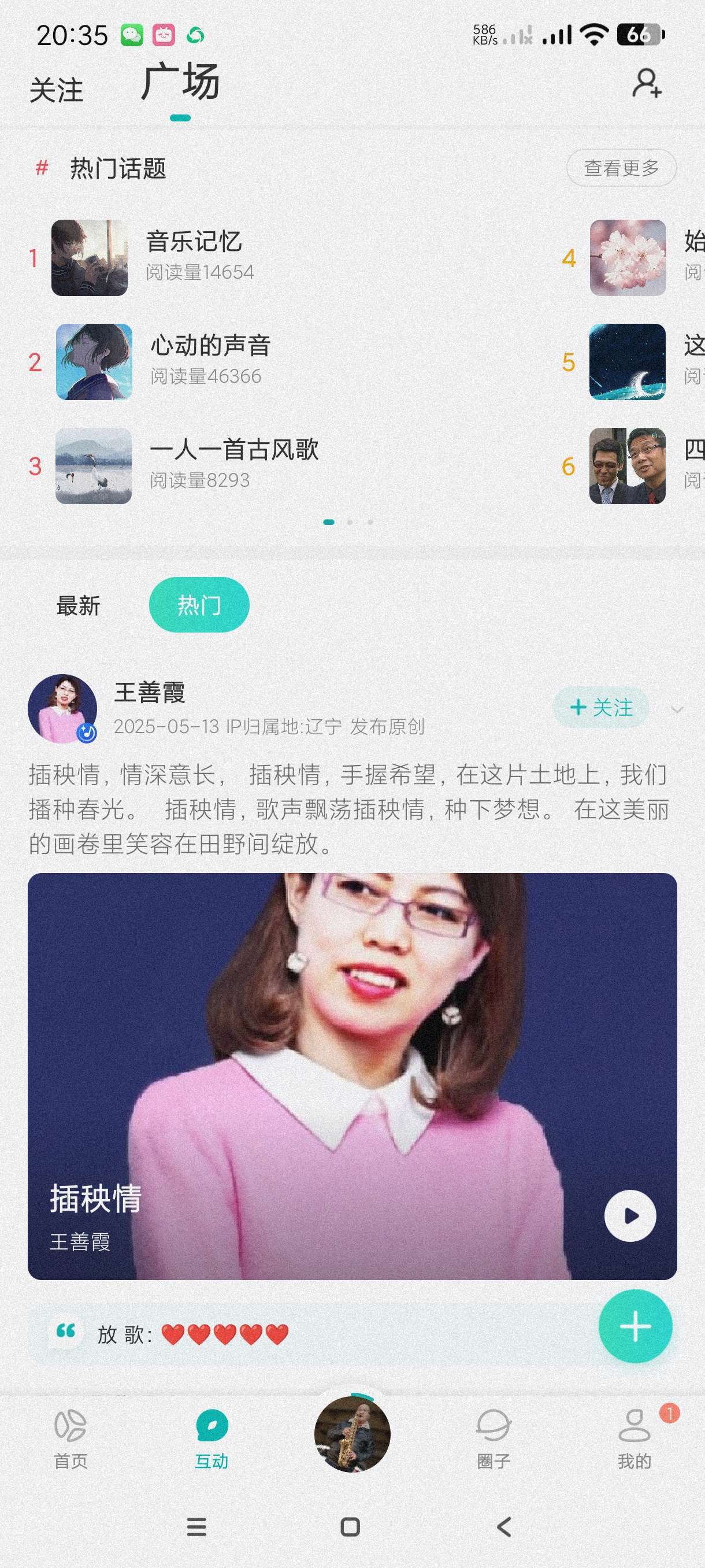Switch to the 我的 tab

coord(634,1439)
